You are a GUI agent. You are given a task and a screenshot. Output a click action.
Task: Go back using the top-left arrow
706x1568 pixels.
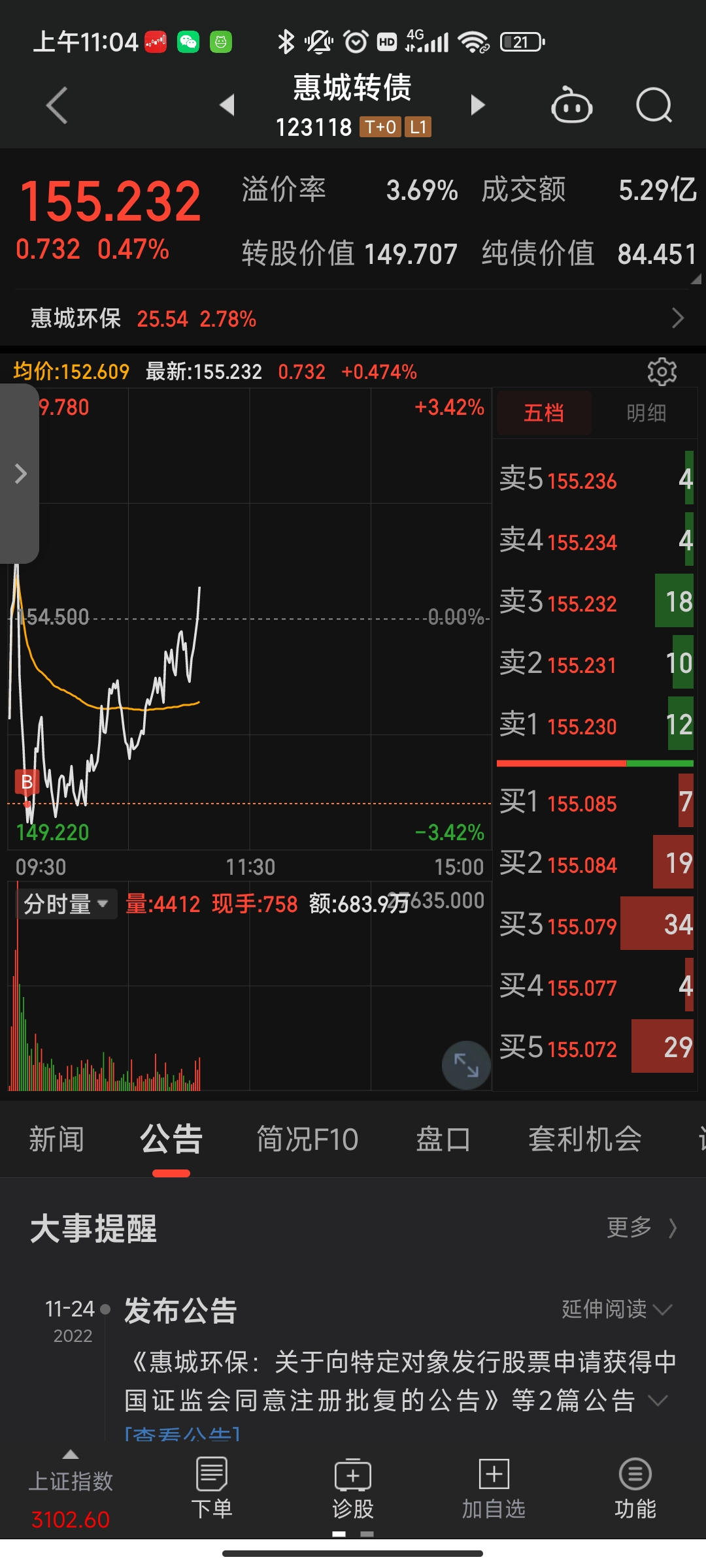(x=57, y=105)
